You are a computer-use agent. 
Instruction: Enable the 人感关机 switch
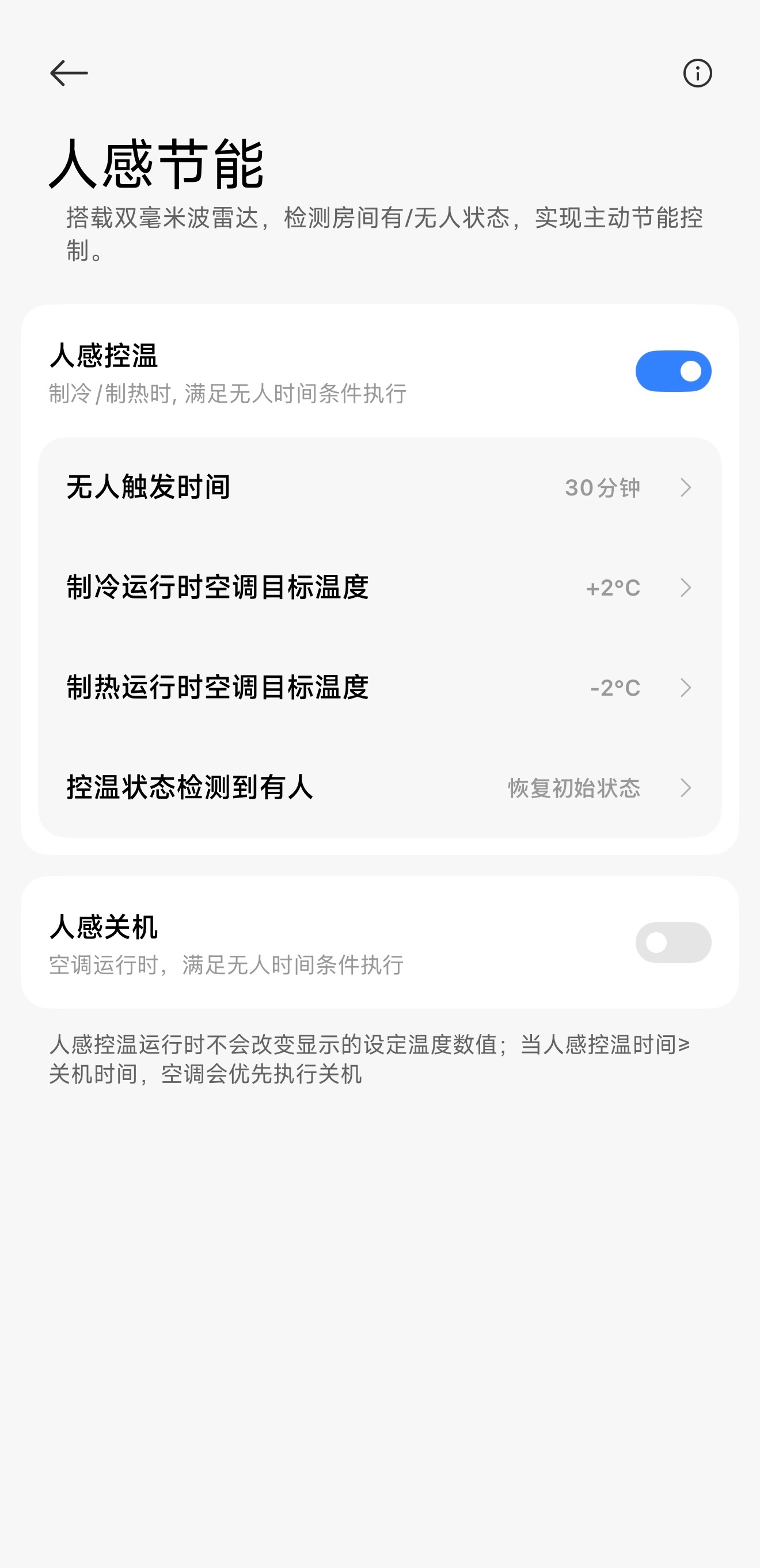click(673, 943)
